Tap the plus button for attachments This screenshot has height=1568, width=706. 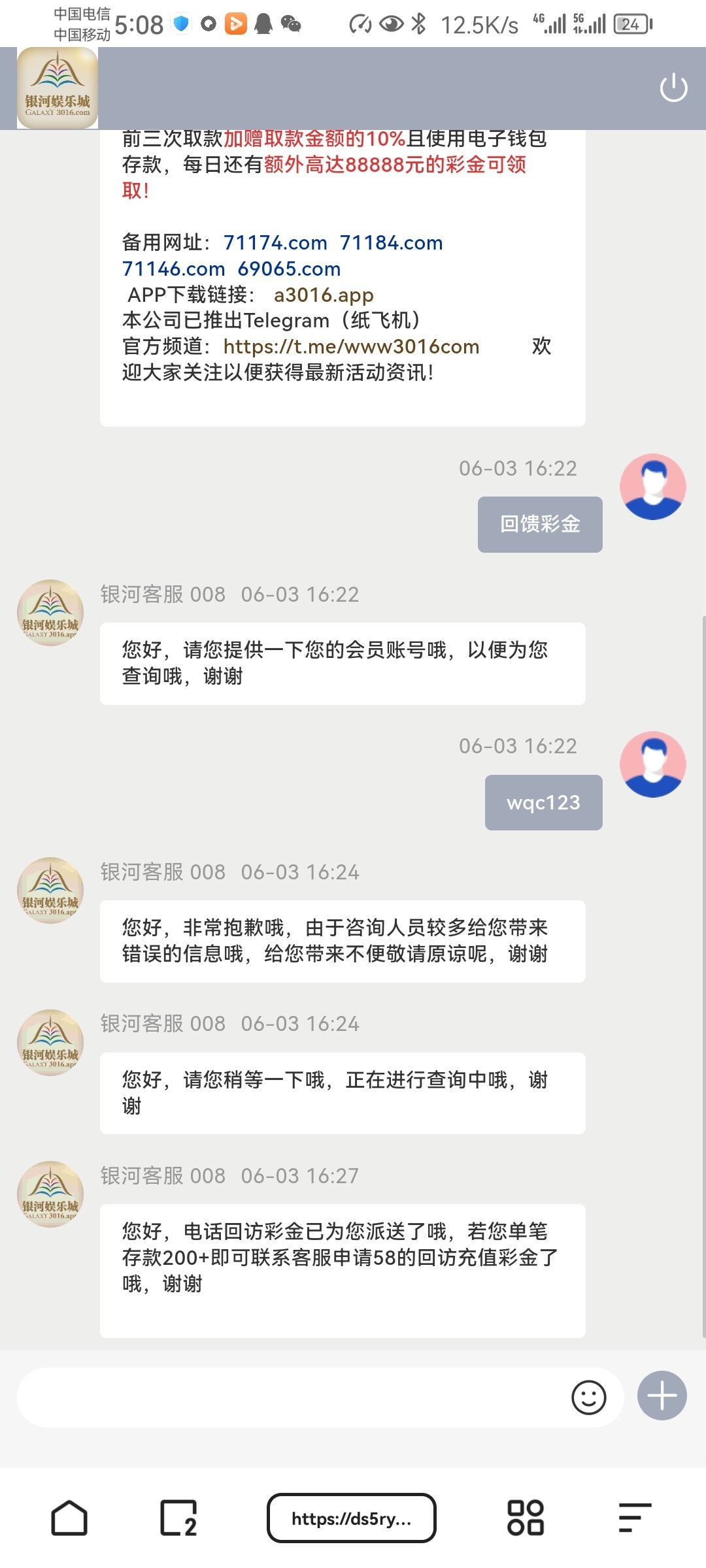pyautogui.click(x=662, y=1396)
